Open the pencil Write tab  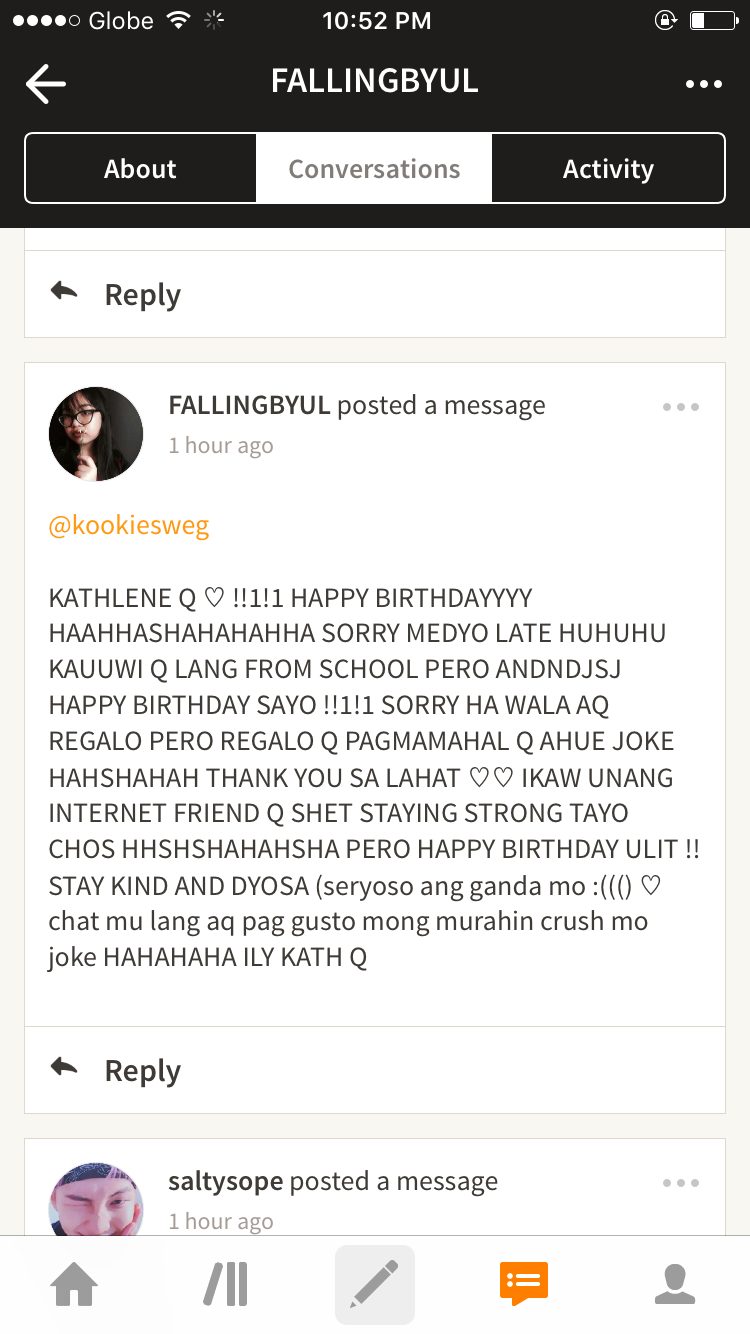[x=375, y=1285]
